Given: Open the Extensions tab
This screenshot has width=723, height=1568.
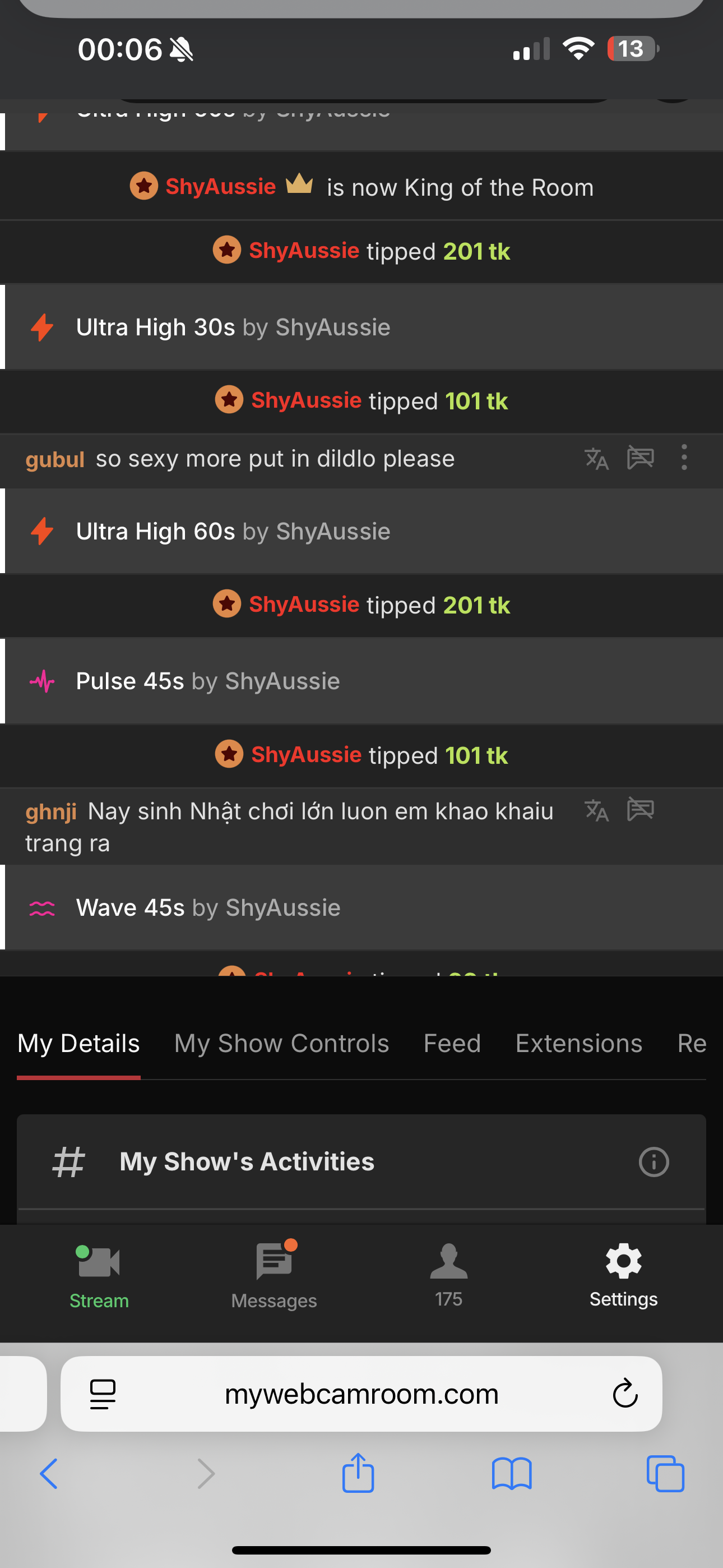Looking at the screenshot, I should click(579, 1044).
